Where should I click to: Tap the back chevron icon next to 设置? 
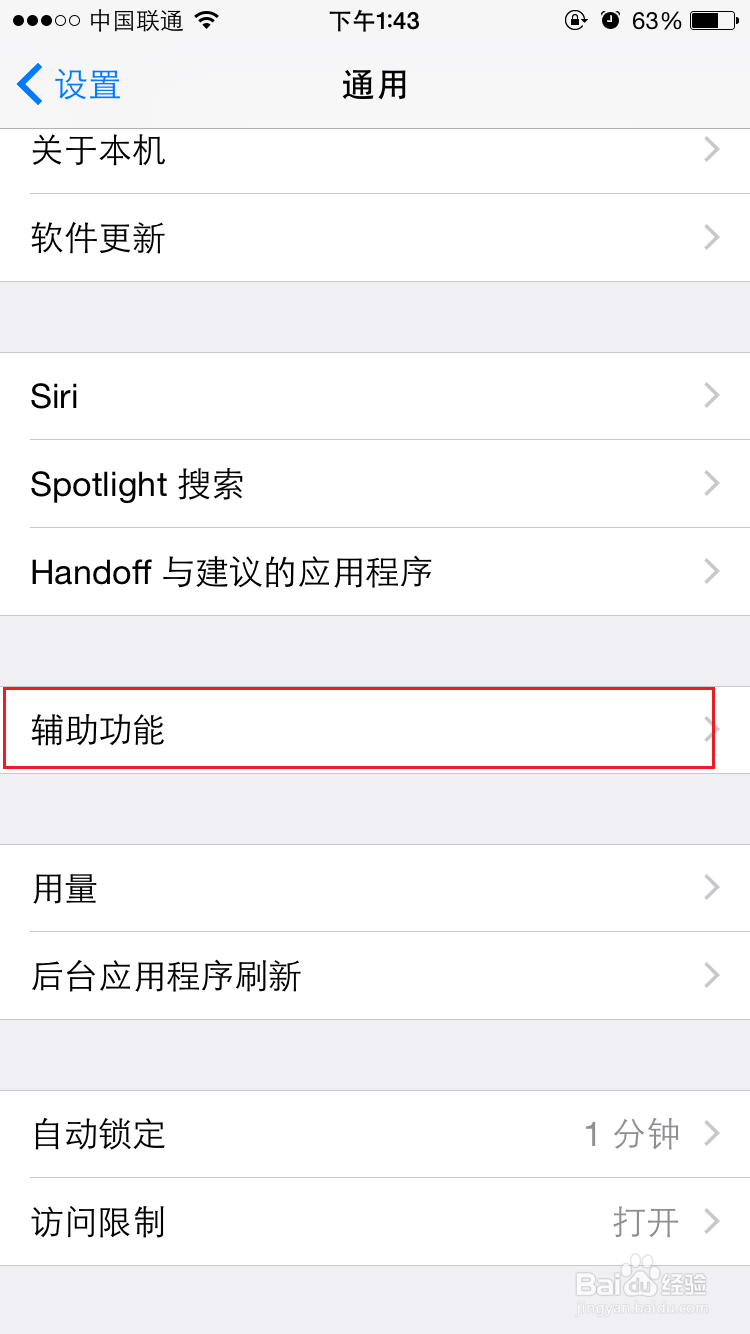click(x=27, y=85)
